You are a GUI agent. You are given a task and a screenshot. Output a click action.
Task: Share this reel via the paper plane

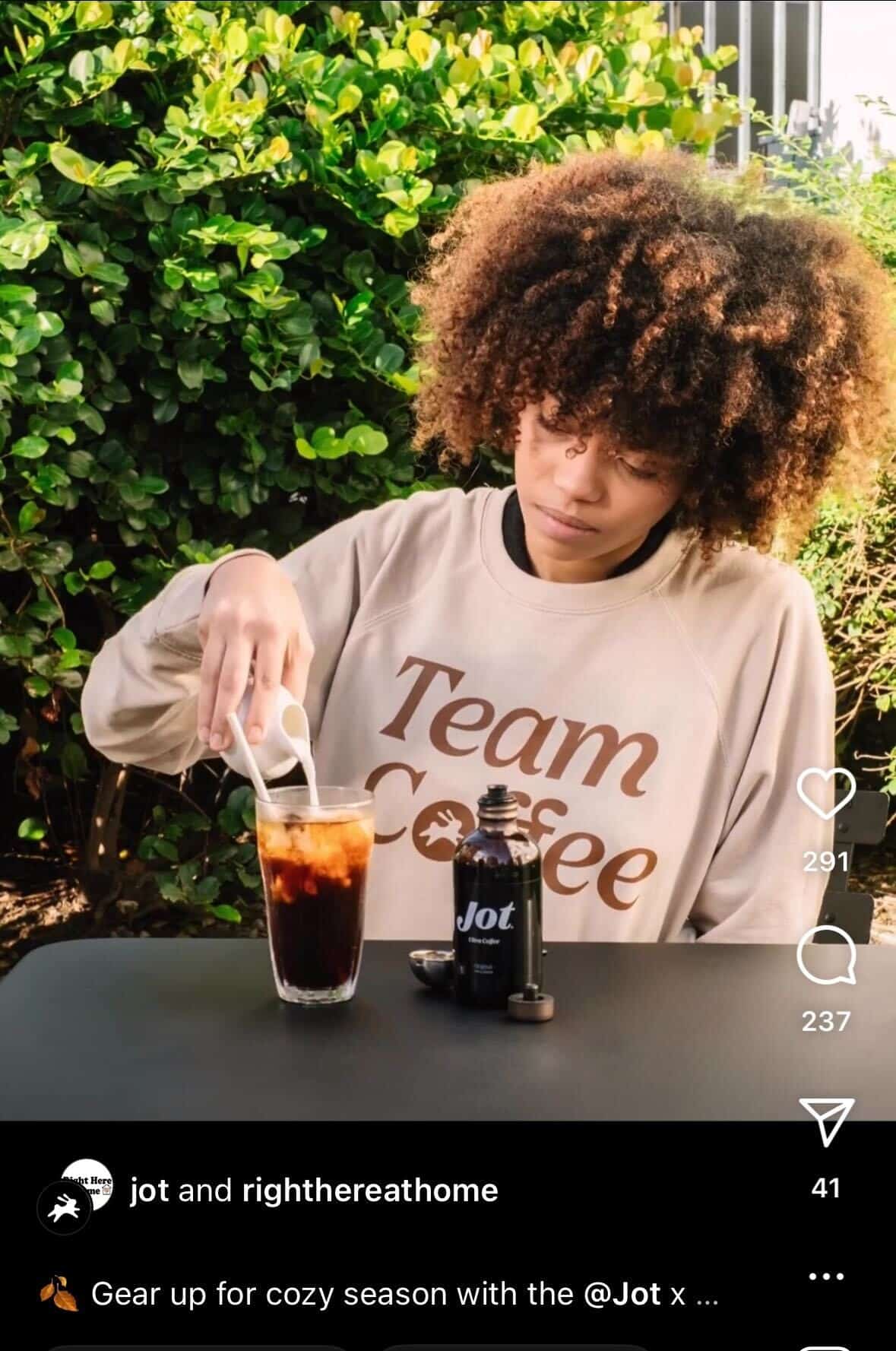pyautogui.click(x=826, y=1121)
